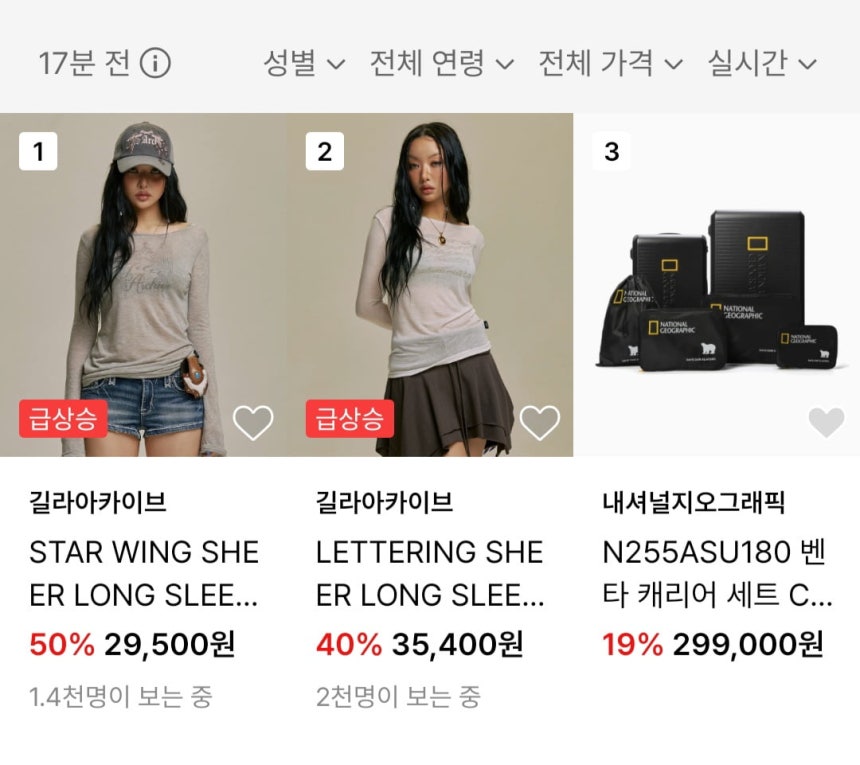Like the LETTERING sheer long sleeve
The width and height of the screenshot is (860, 765).
point(540,423)
